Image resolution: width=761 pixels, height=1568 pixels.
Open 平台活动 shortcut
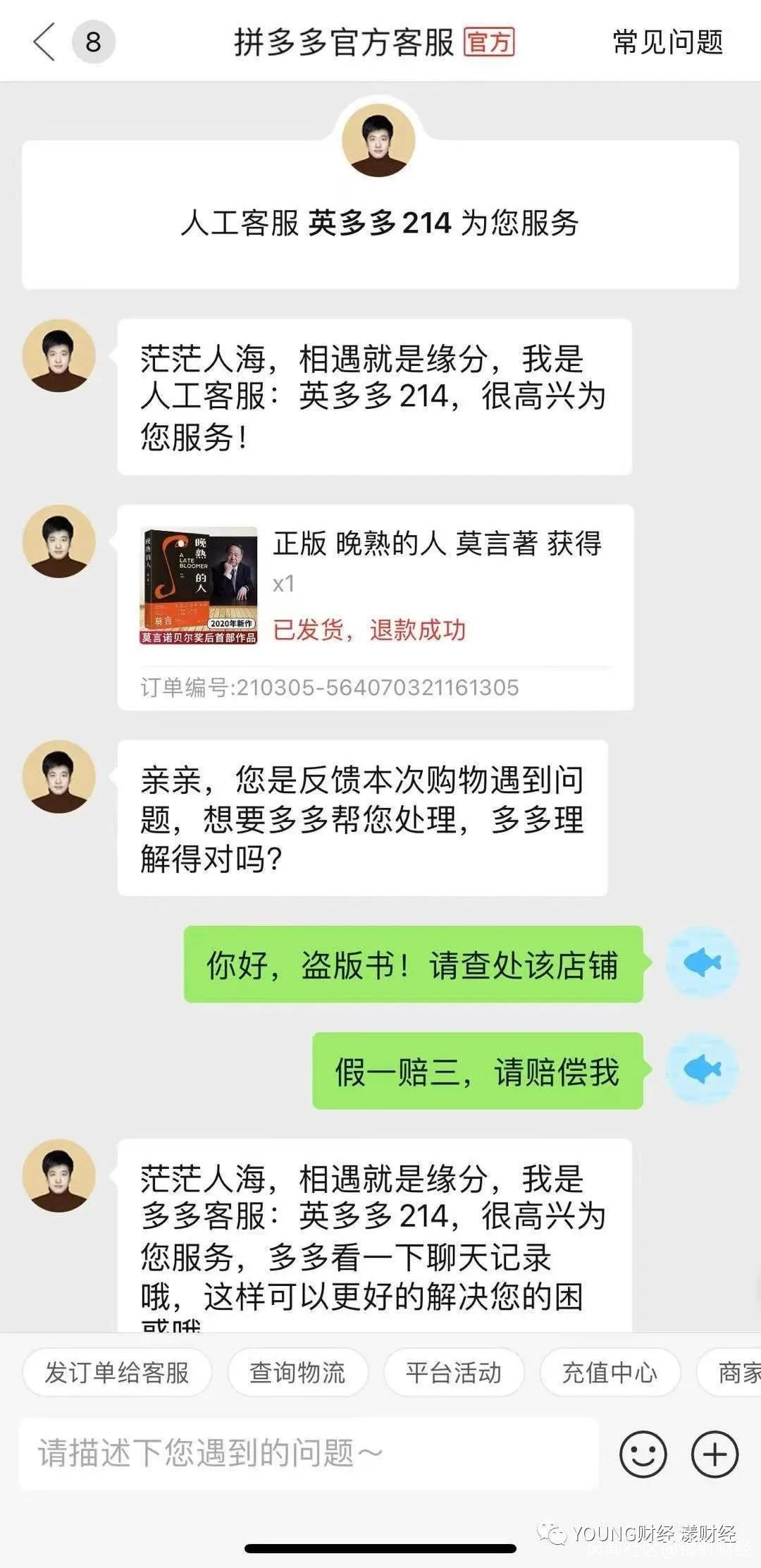pos(454,1372)
